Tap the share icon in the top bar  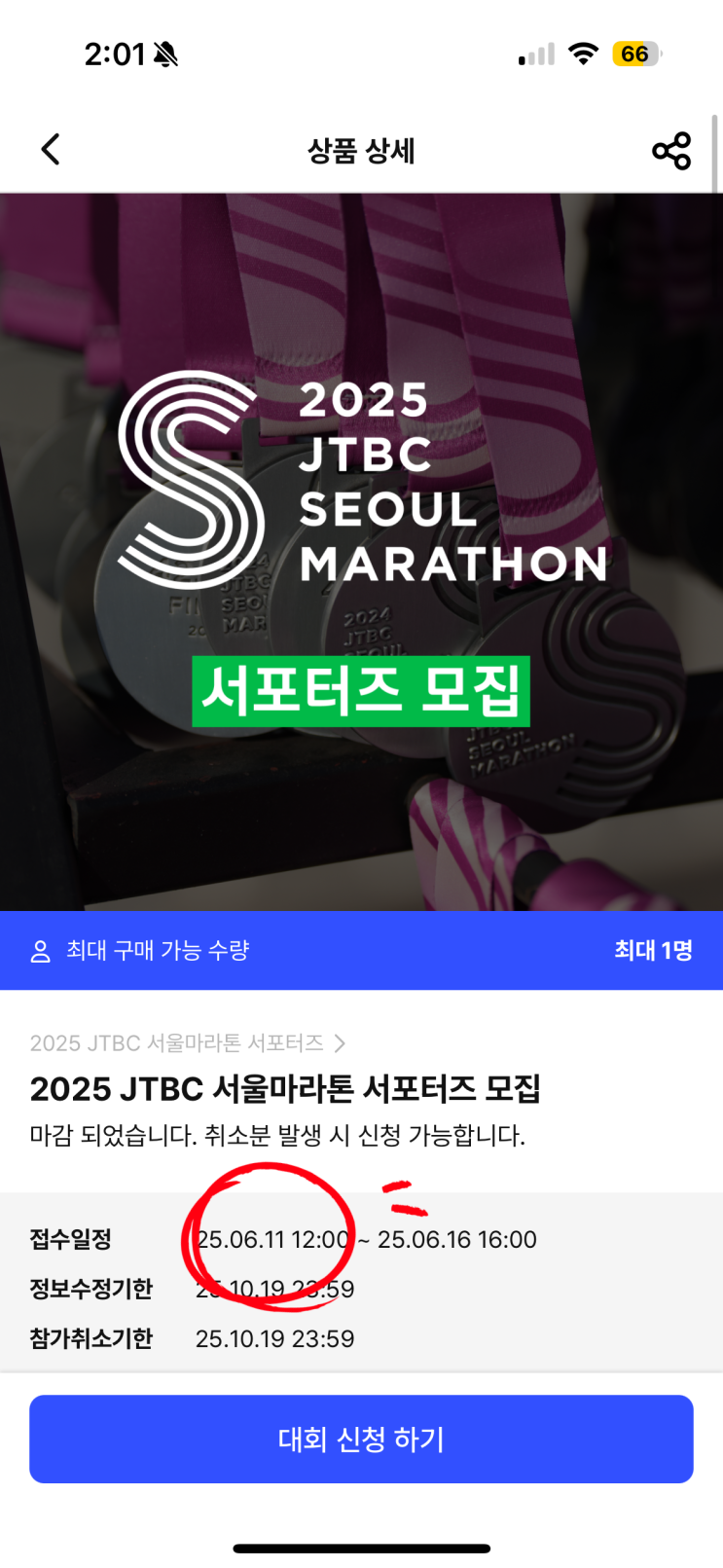[x=674, y=150]
